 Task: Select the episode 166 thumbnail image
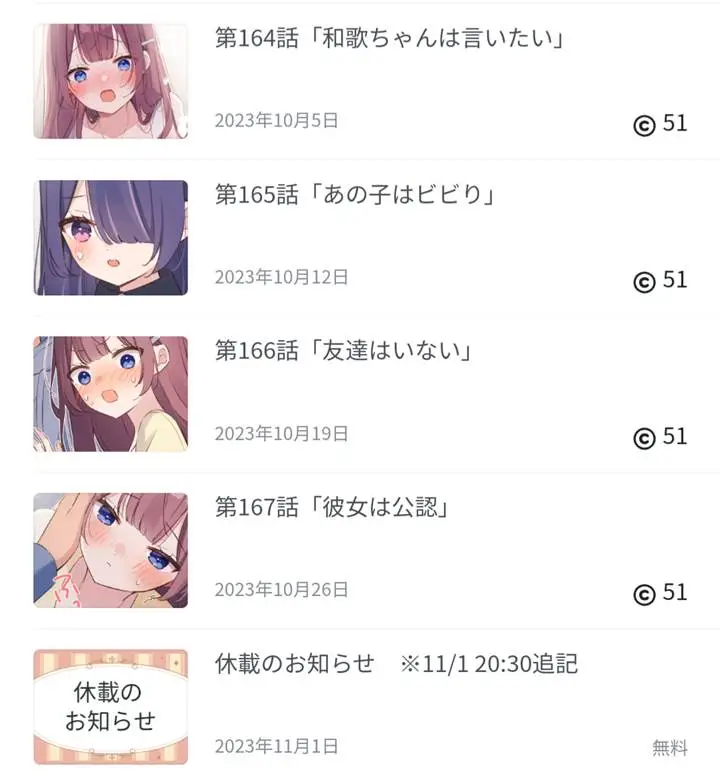[x=110, y=393]
